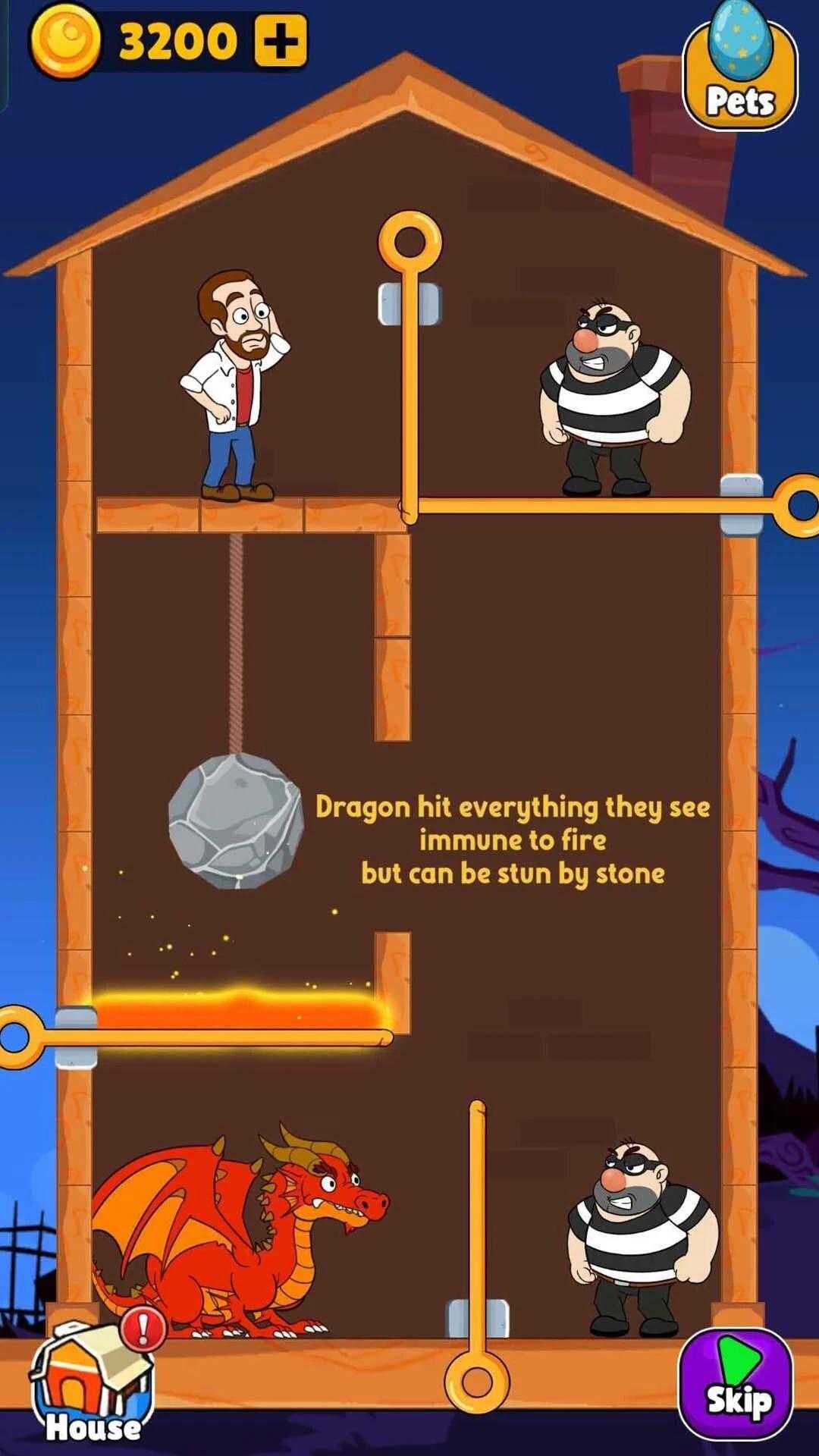Pull the pin holding the lava
The image size is (819, 1456).
pos(18,1036)
